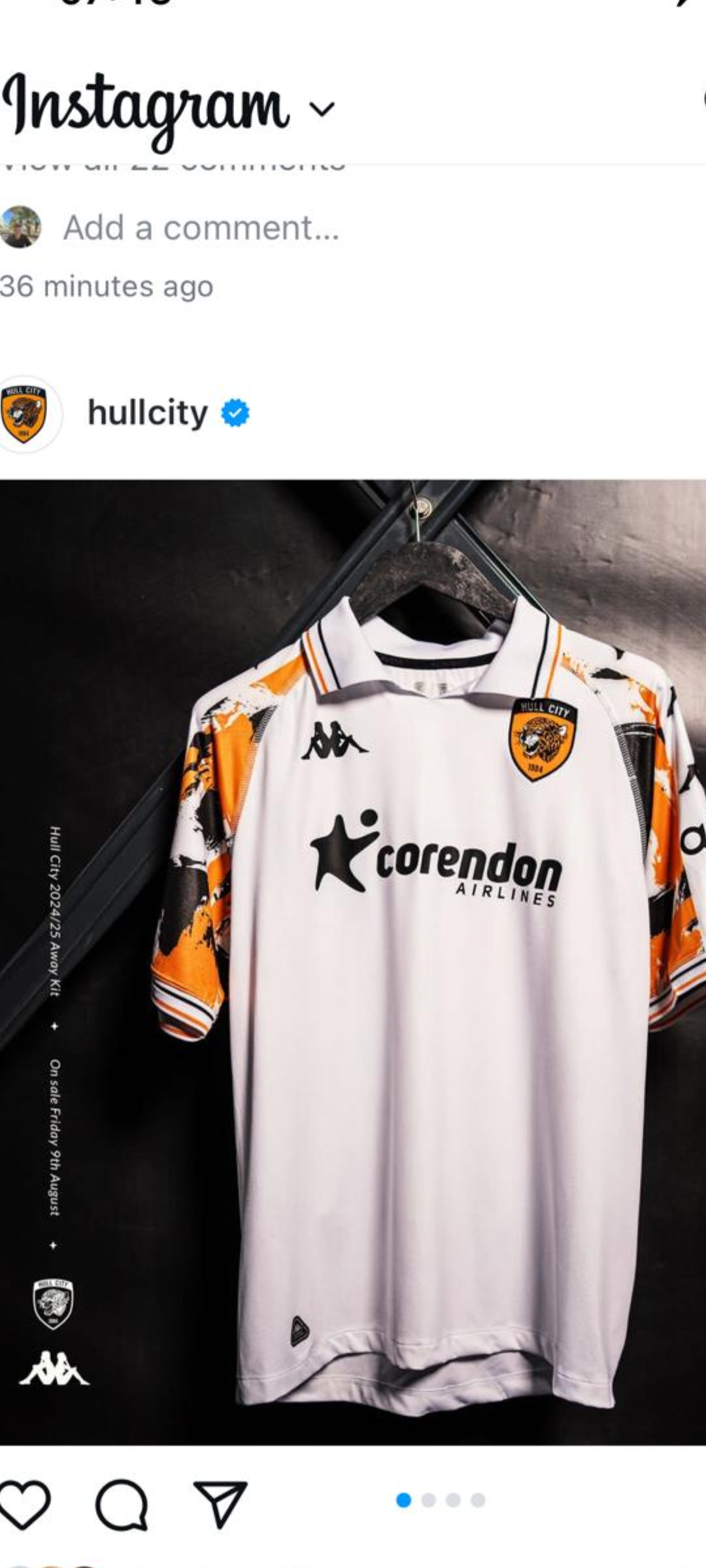Add a comment on the previous post
Viewport: 706px width, 1568px height.
click(x=201, y=228)
